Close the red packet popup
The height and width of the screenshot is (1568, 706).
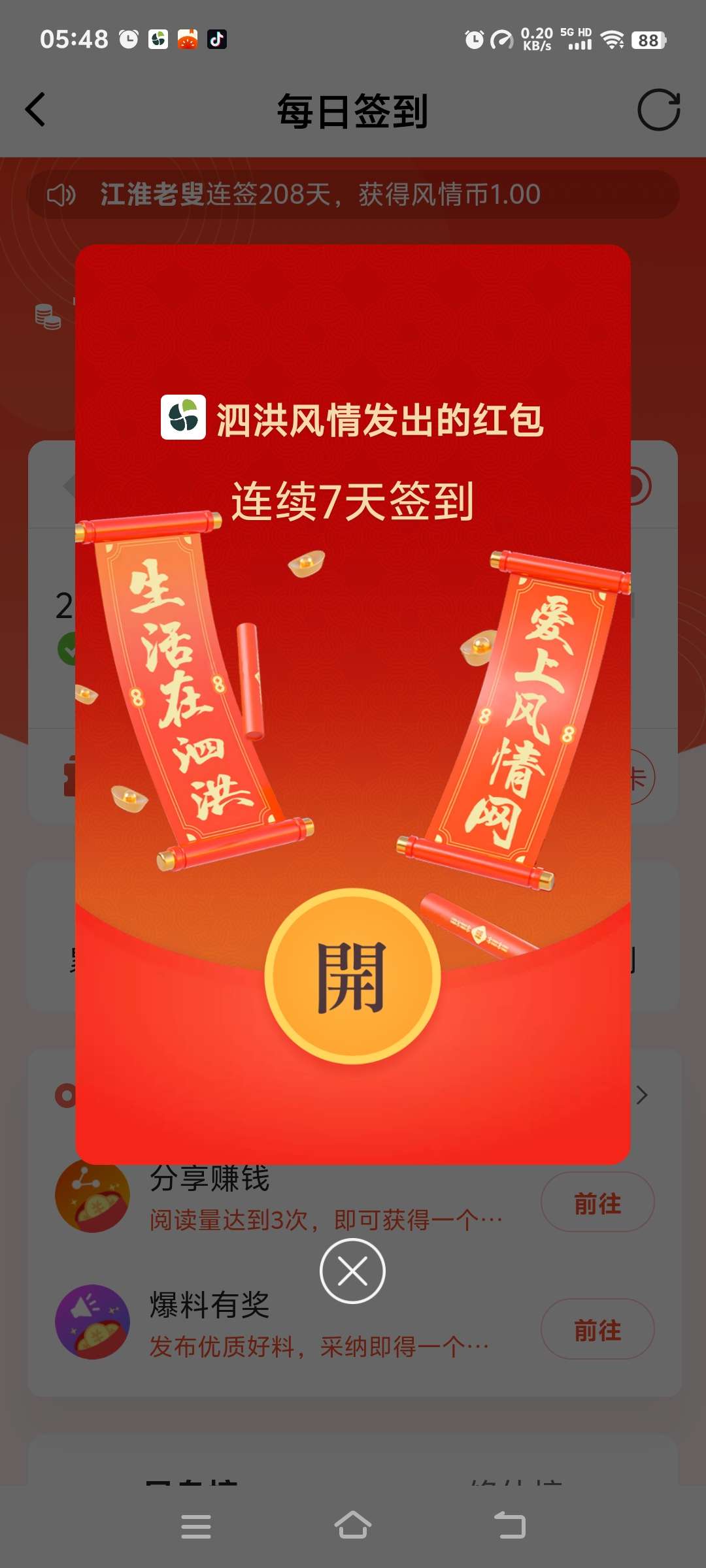click(x=352, y=1271)
